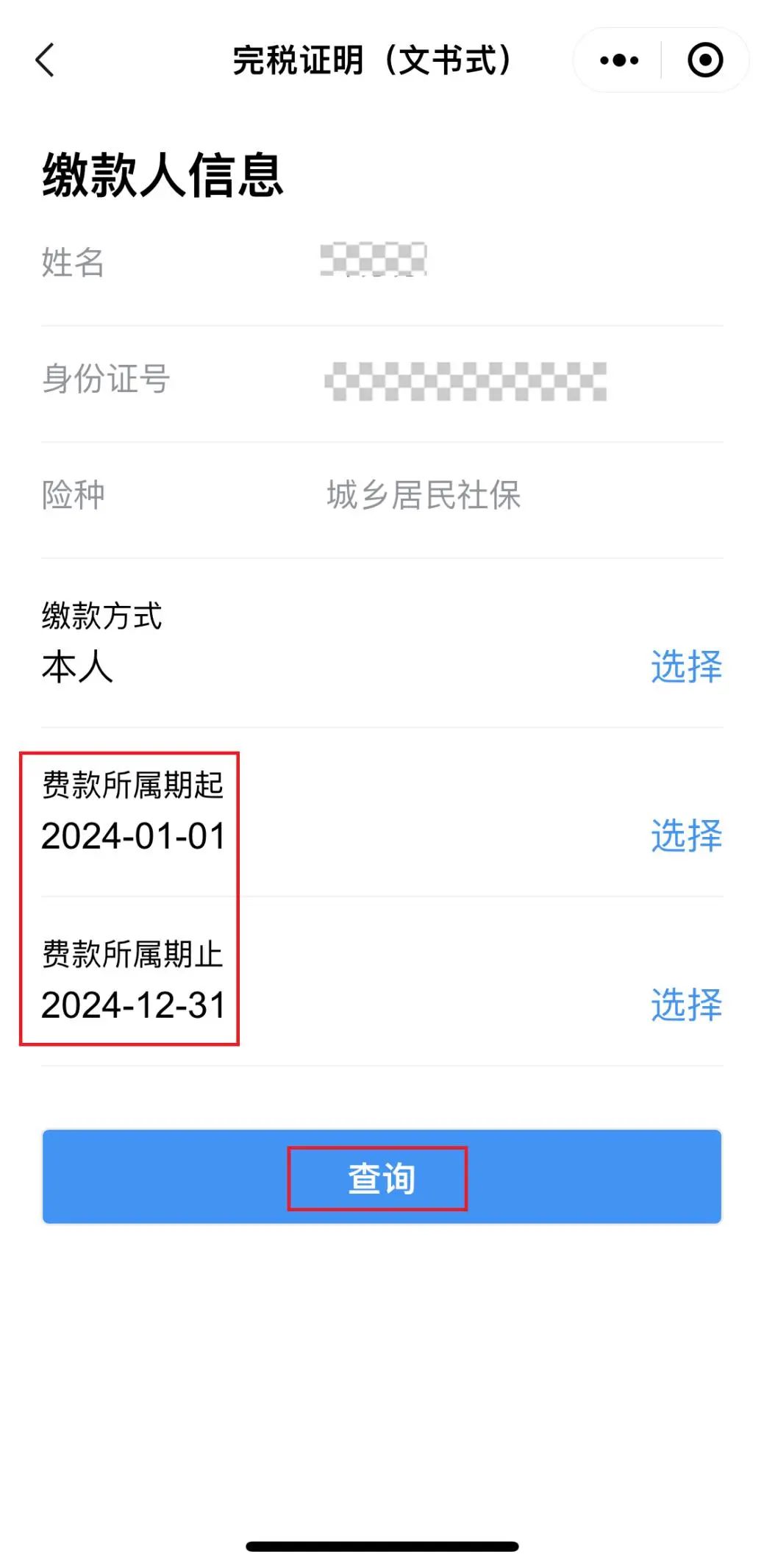The image size is (764, 1568).
Task: Tap the blue 查询 button
Action: tap(382, 1177)
